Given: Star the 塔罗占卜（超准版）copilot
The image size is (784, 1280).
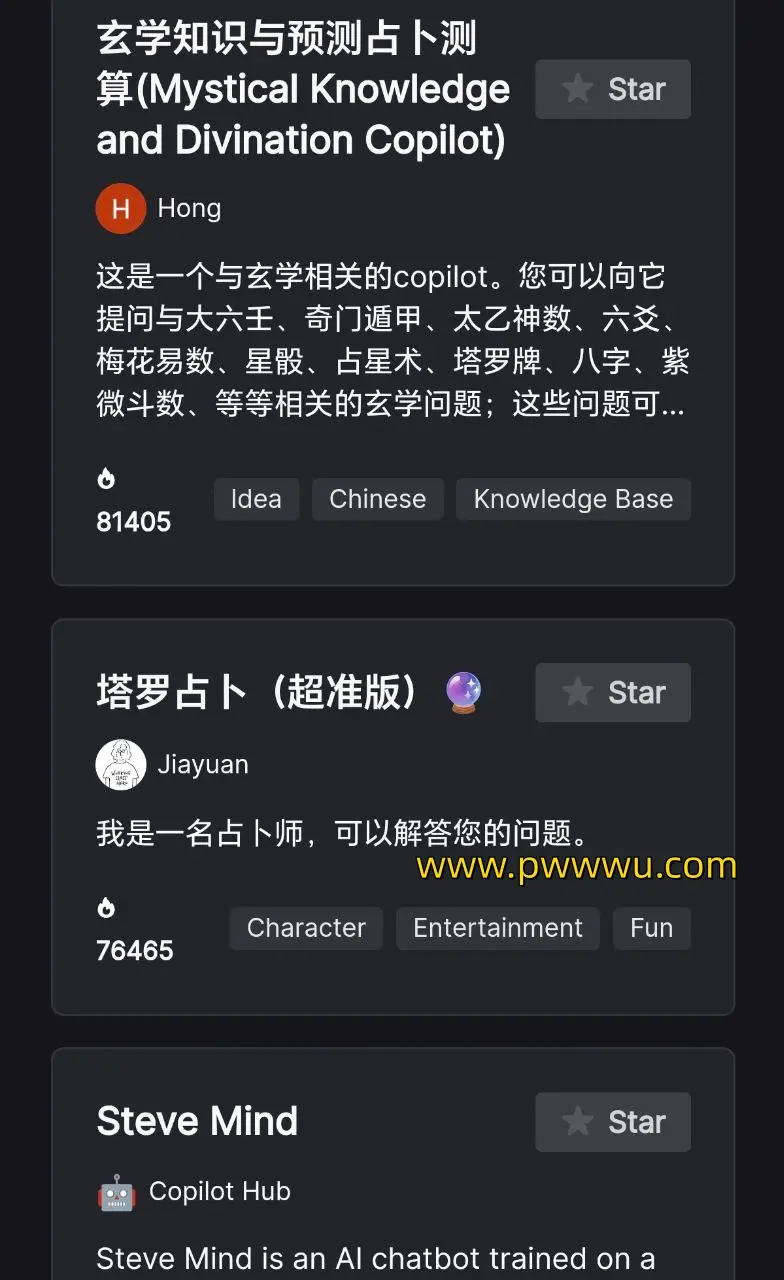Looking at the screenshot, I should tap(612, 692).
